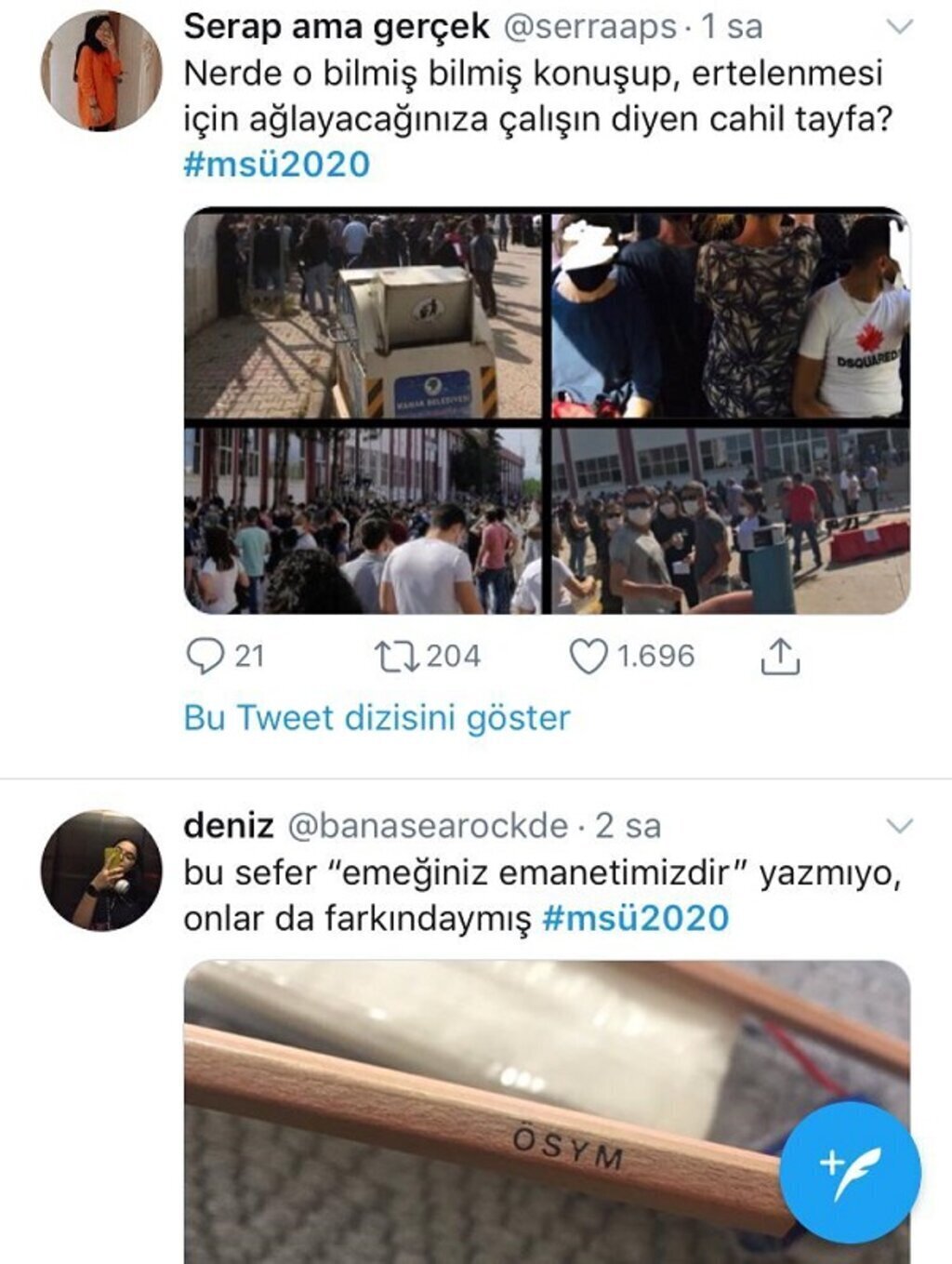Like Serap's tweet with 1.696 likes

point(588,657)
